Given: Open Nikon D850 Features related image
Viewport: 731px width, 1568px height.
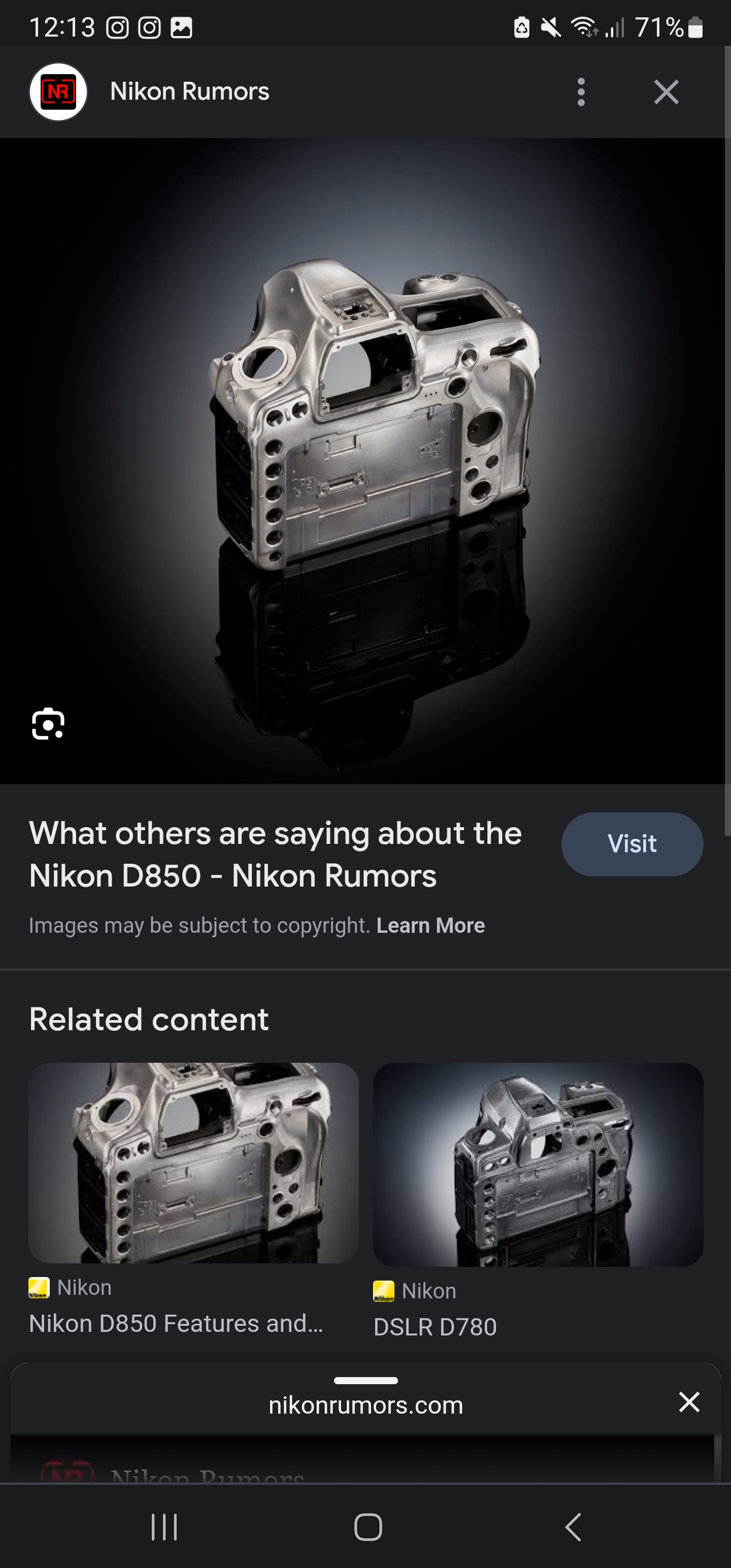Looking at the screenshot, I should pos(193,1163).
